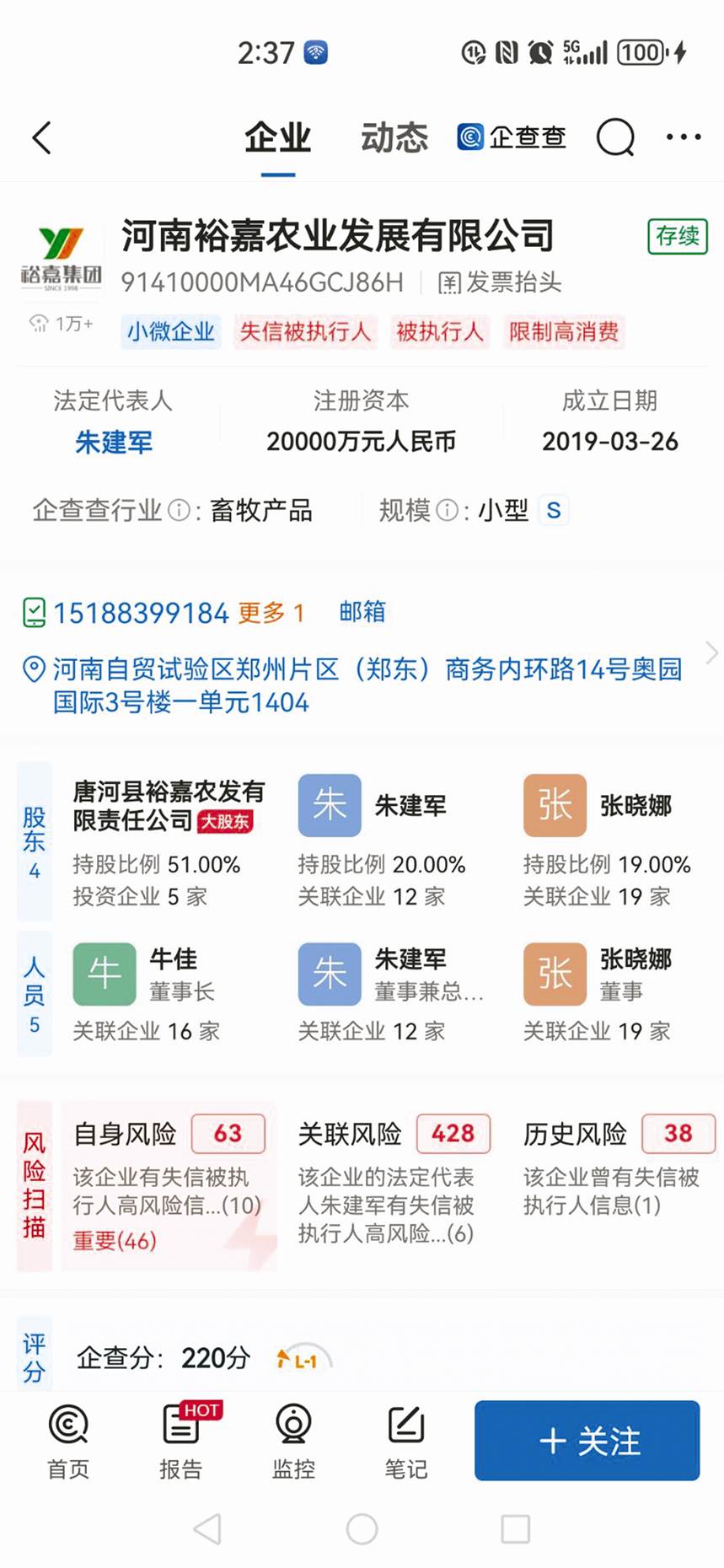The height and width of the screenshot is (1568, 724).
Task: Go back using the top-left arrow
Action: coord(41,137)
